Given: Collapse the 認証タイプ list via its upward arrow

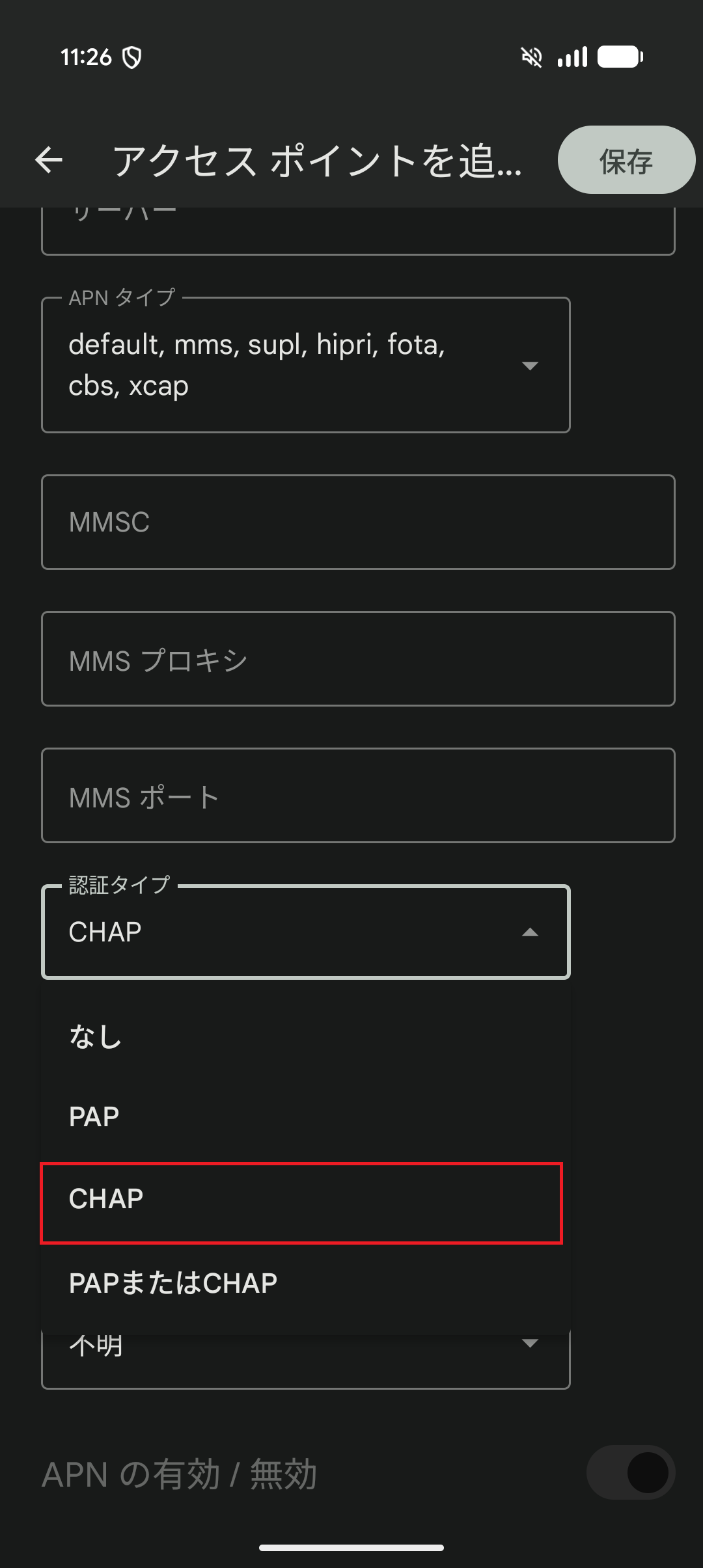Looking at the screenshot, I should pos(529,932).
